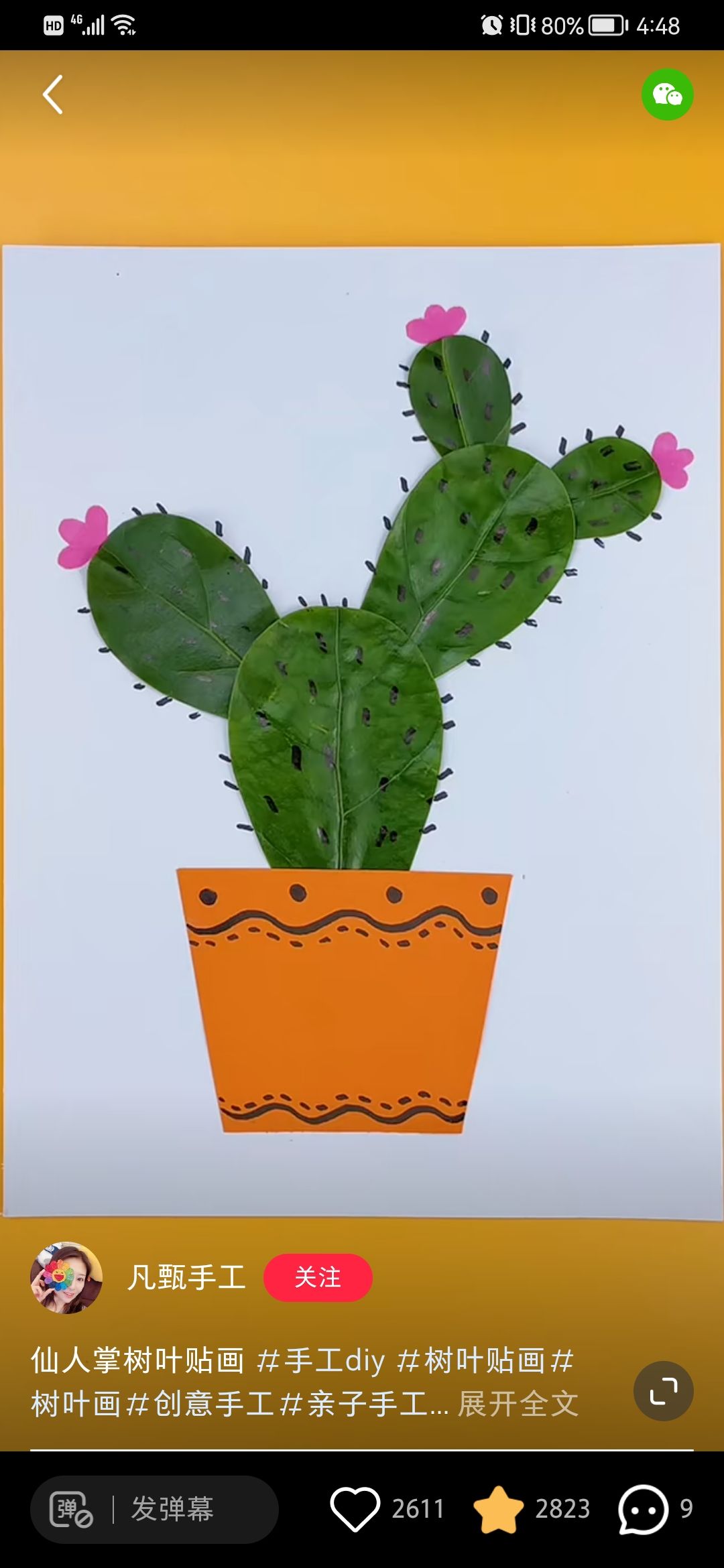Viewport: 724px width, 1568px height.
Task: Share the video via the WeChat icon
Action: tap(667, 94)
